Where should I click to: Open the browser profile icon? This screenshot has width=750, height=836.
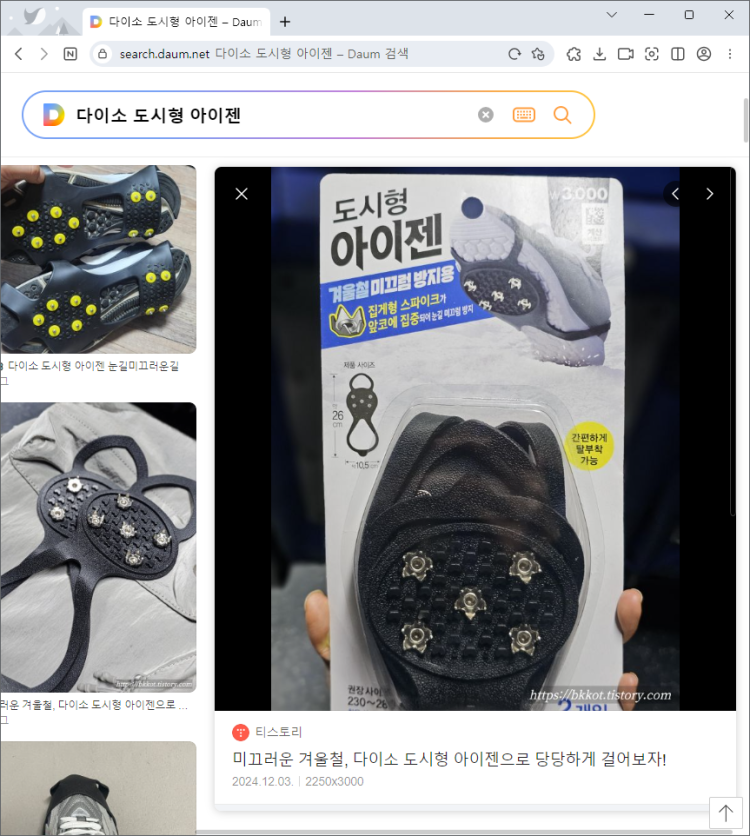(704, 54)
